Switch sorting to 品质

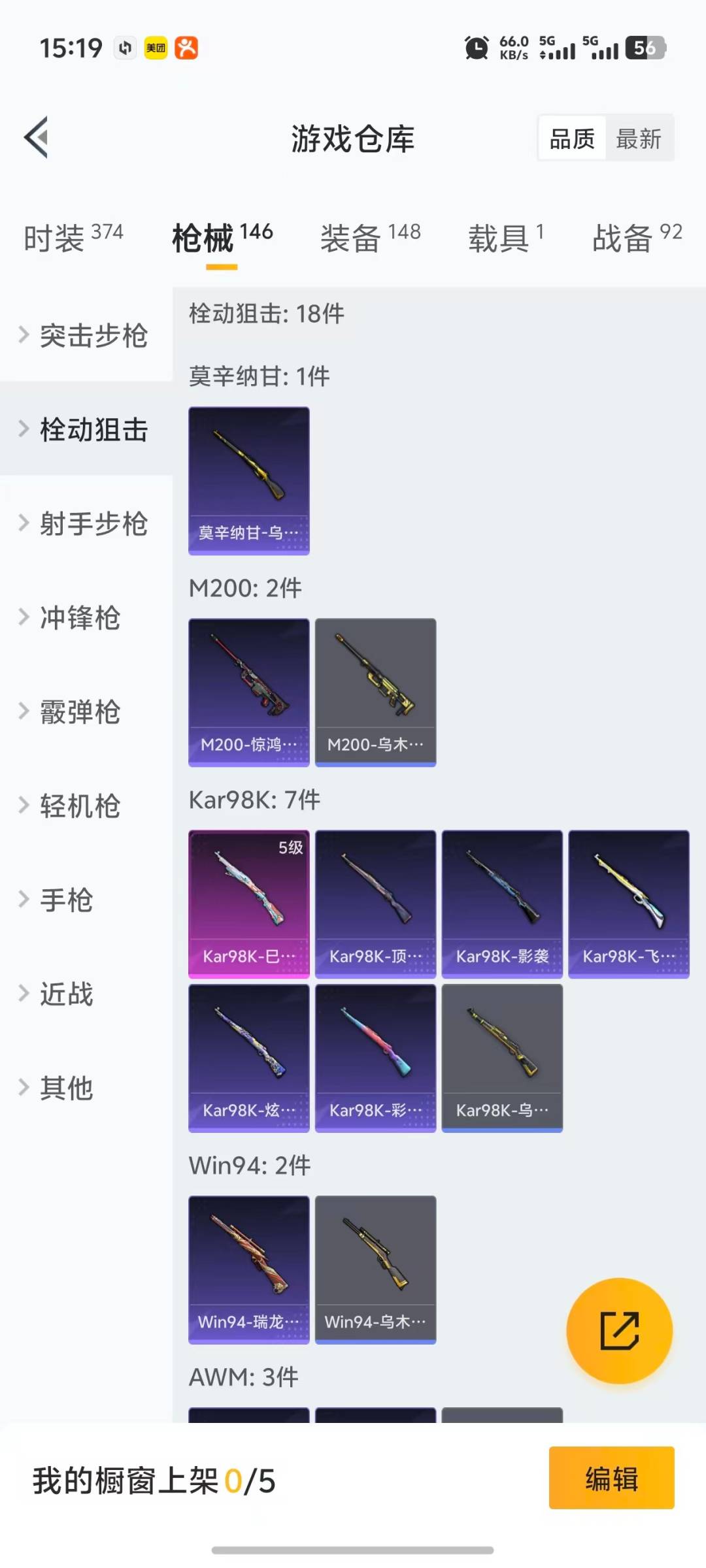[571, 139]
